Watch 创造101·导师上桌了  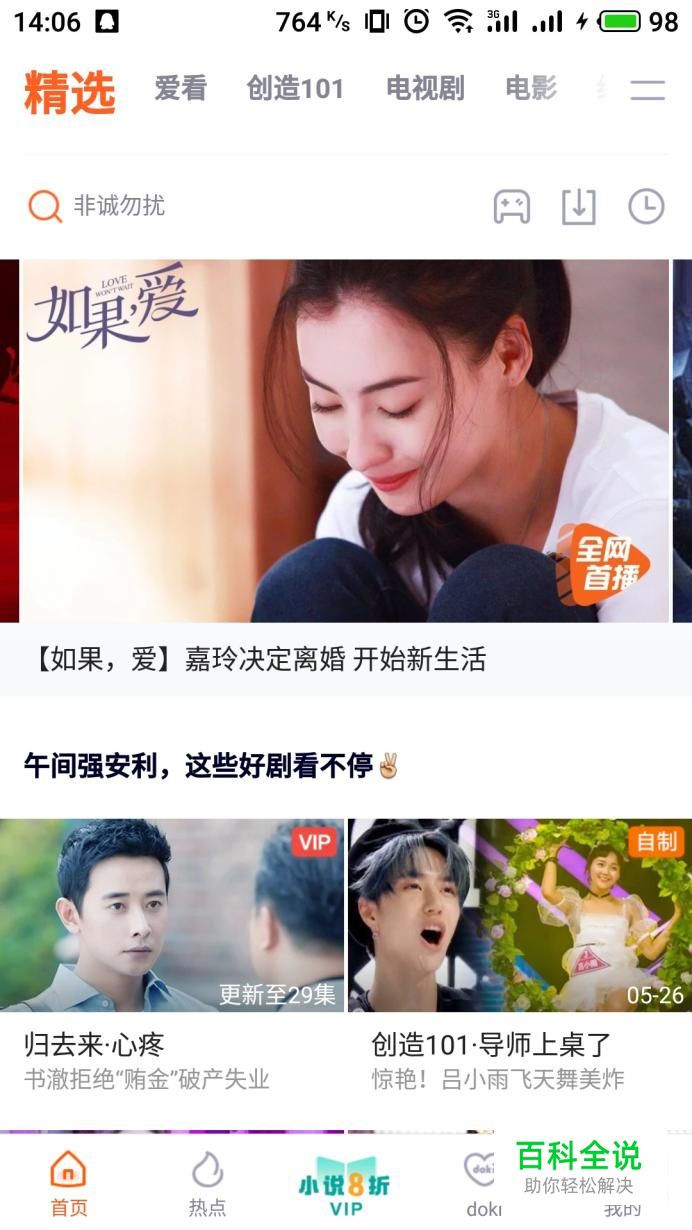[x=520, y=915]
